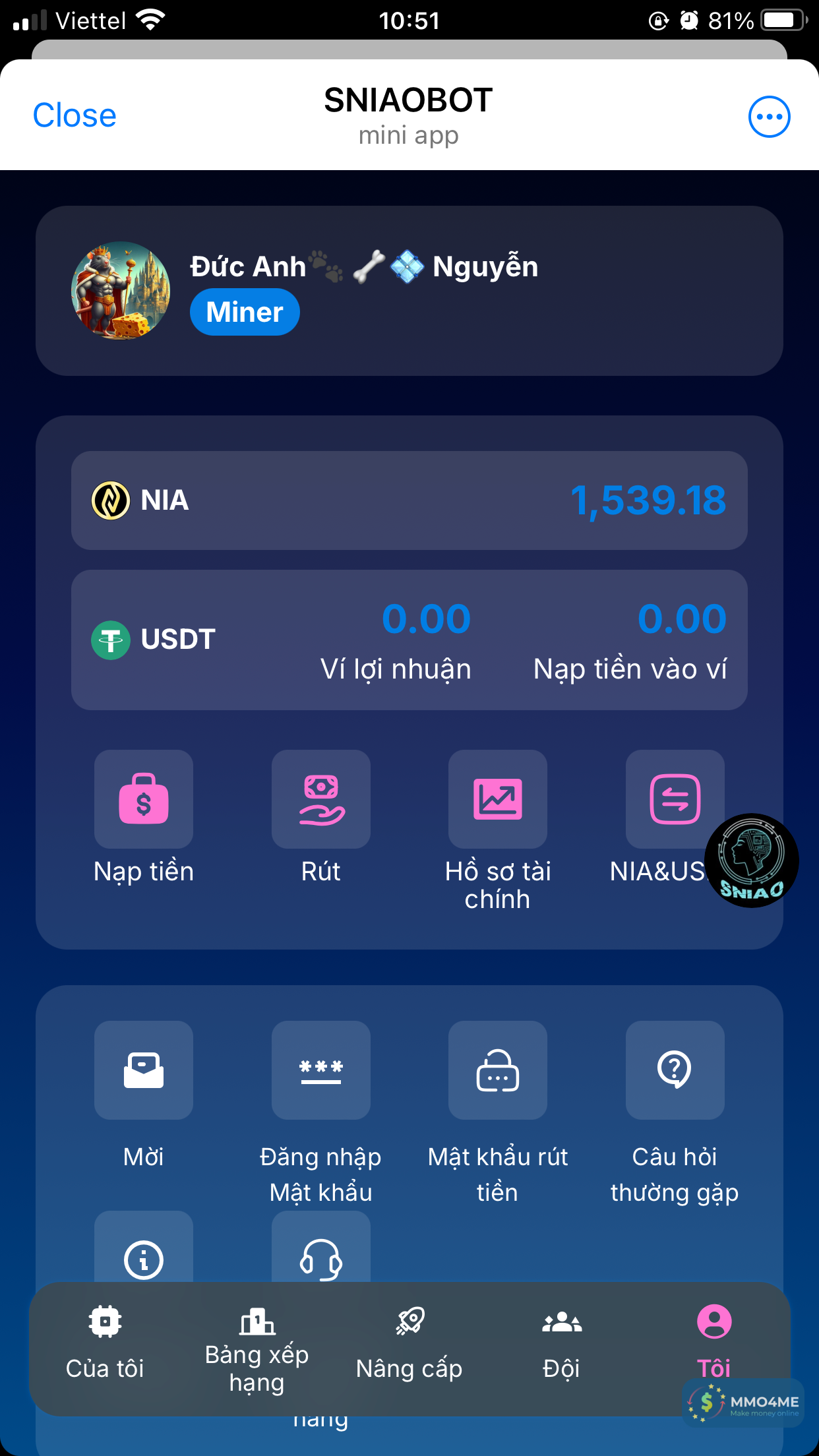The image size is (819, 1456).
Task: Open the Mời invite option
Action: (x=144, y=1070)
